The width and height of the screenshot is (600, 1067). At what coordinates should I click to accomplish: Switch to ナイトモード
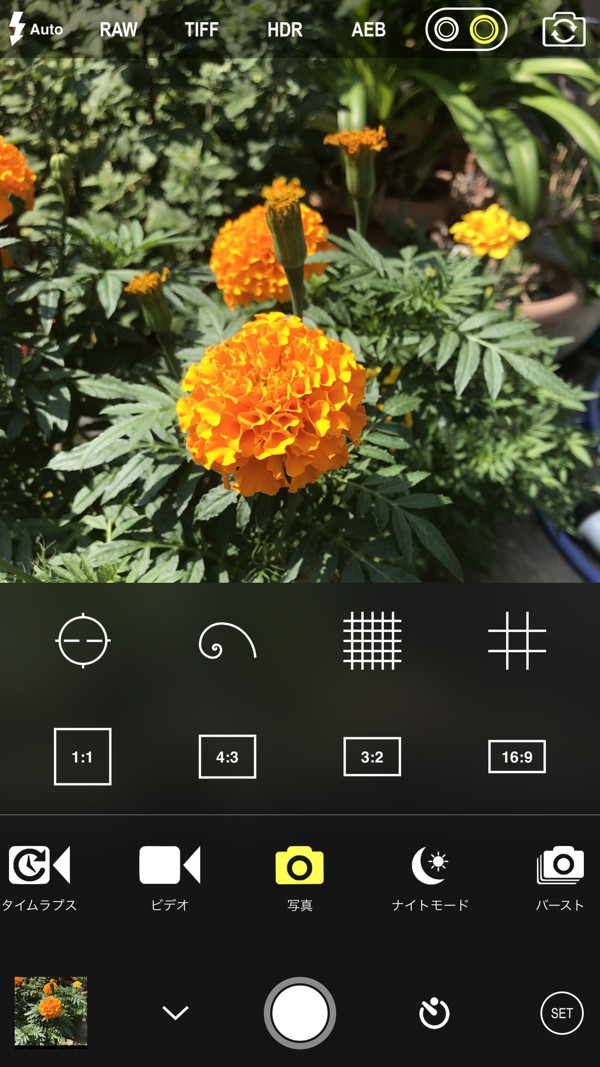430,878
